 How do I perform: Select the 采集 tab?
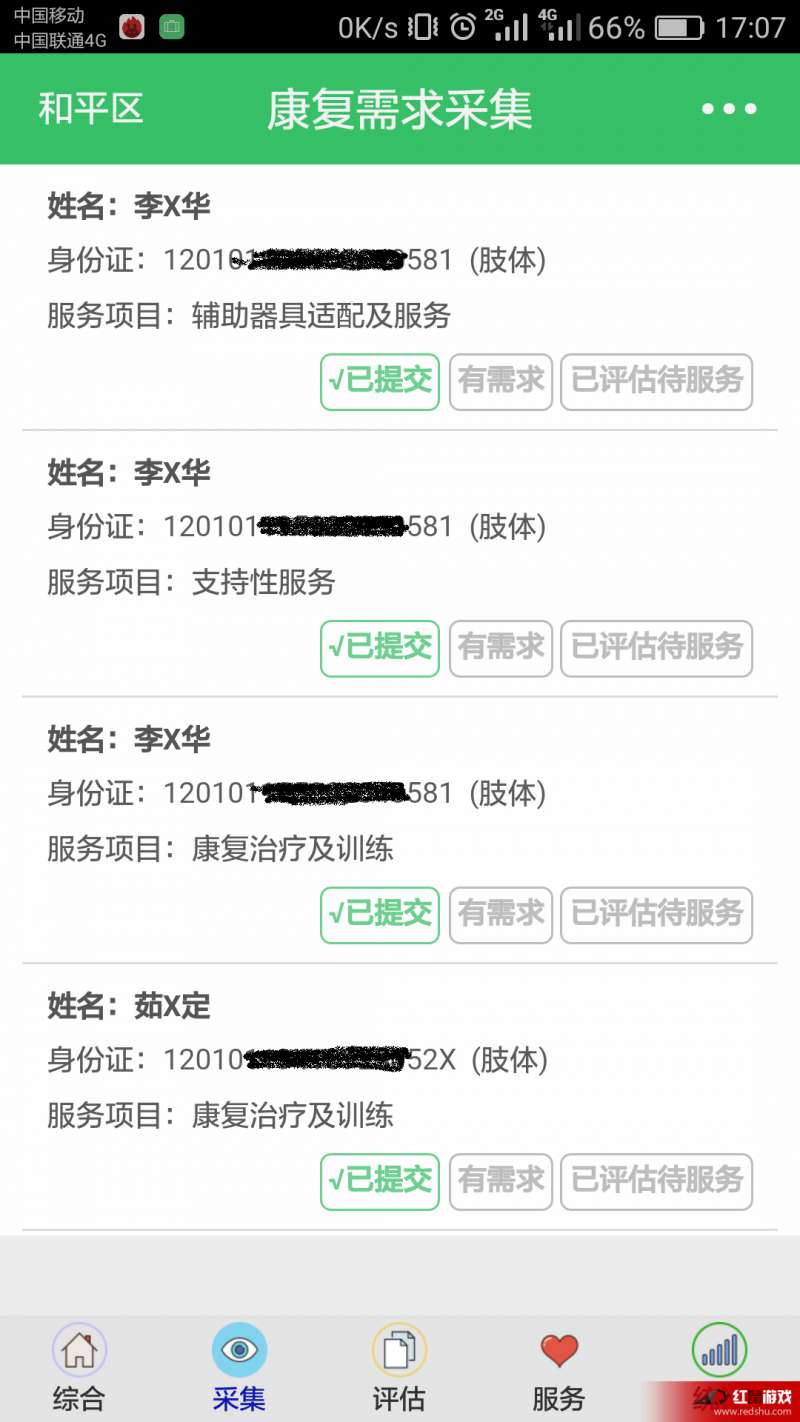pyautogui.click(x=239, y=1367)
